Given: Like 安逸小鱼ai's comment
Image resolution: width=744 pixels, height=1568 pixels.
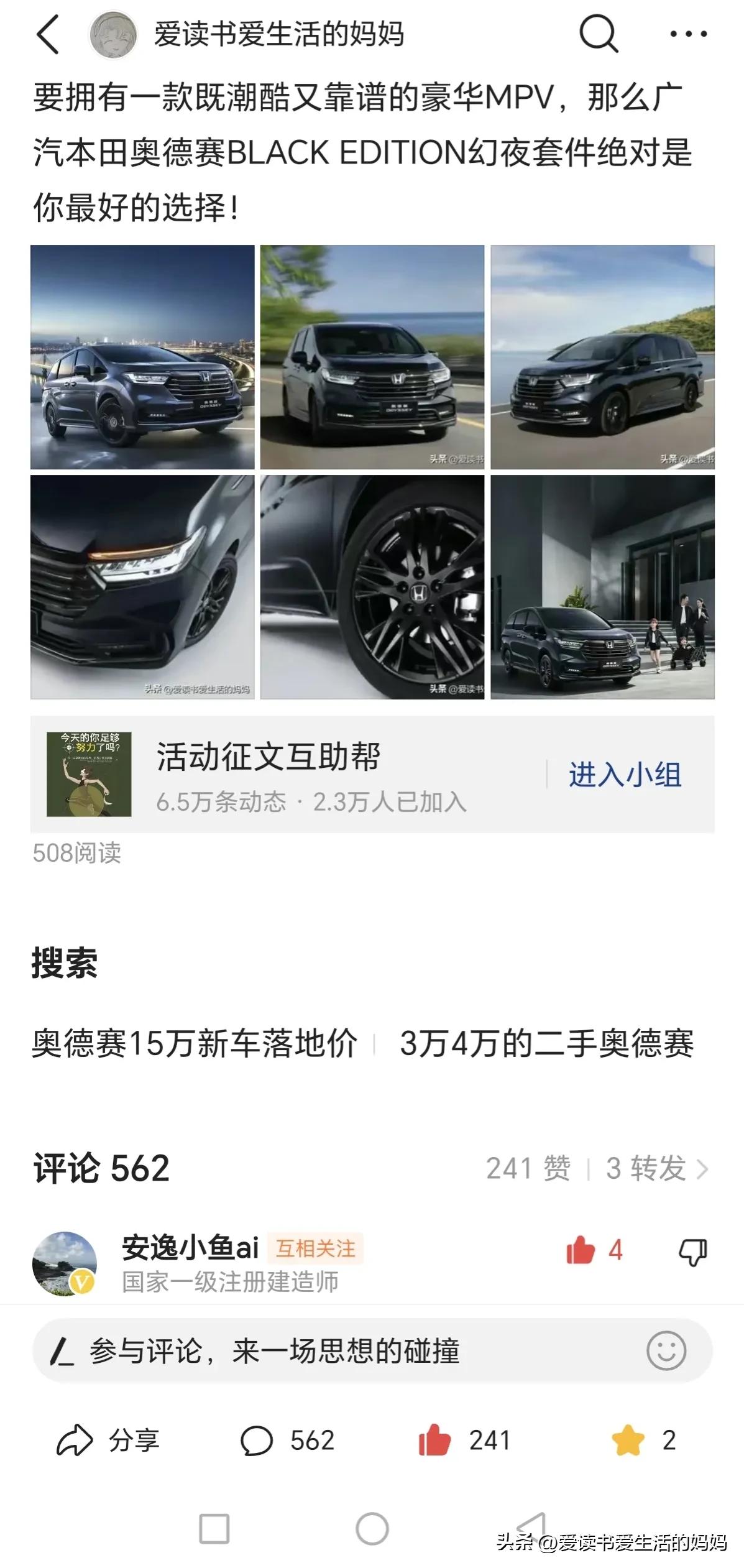Looking at the screenshot, I should tap(581, 1250).
